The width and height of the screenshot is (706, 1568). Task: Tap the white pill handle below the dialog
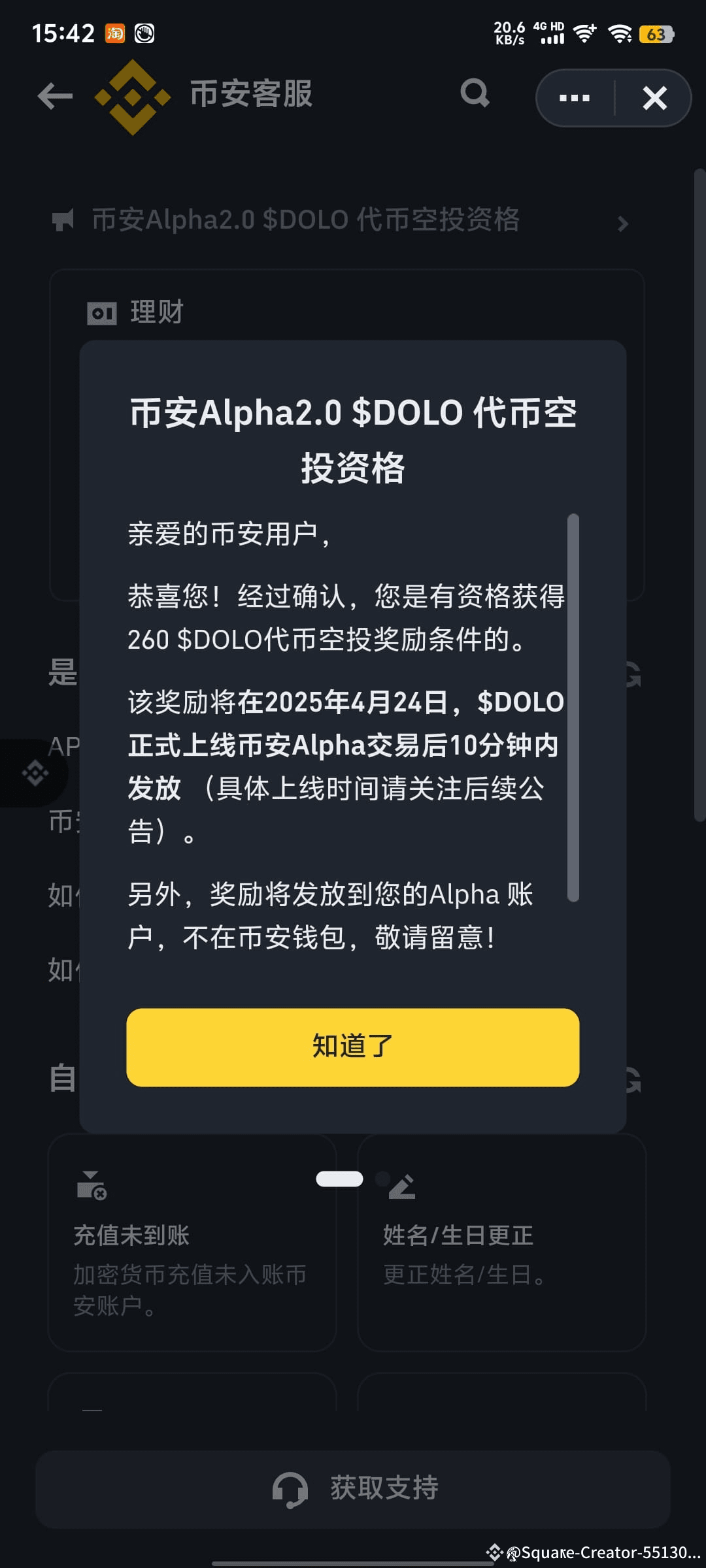pos(341,1178)
